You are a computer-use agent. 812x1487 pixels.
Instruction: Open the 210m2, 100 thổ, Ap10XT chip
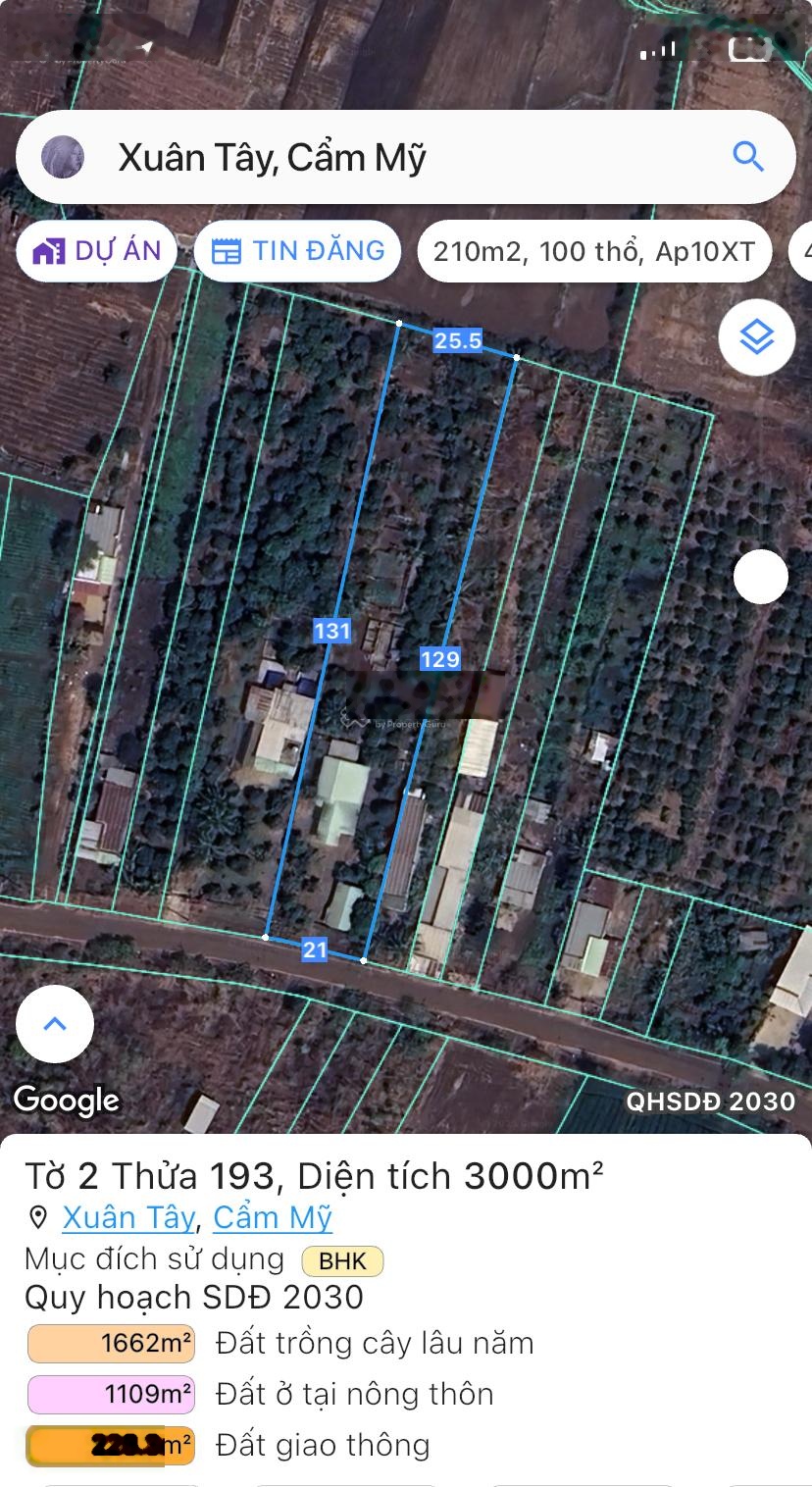coord(593,251)
